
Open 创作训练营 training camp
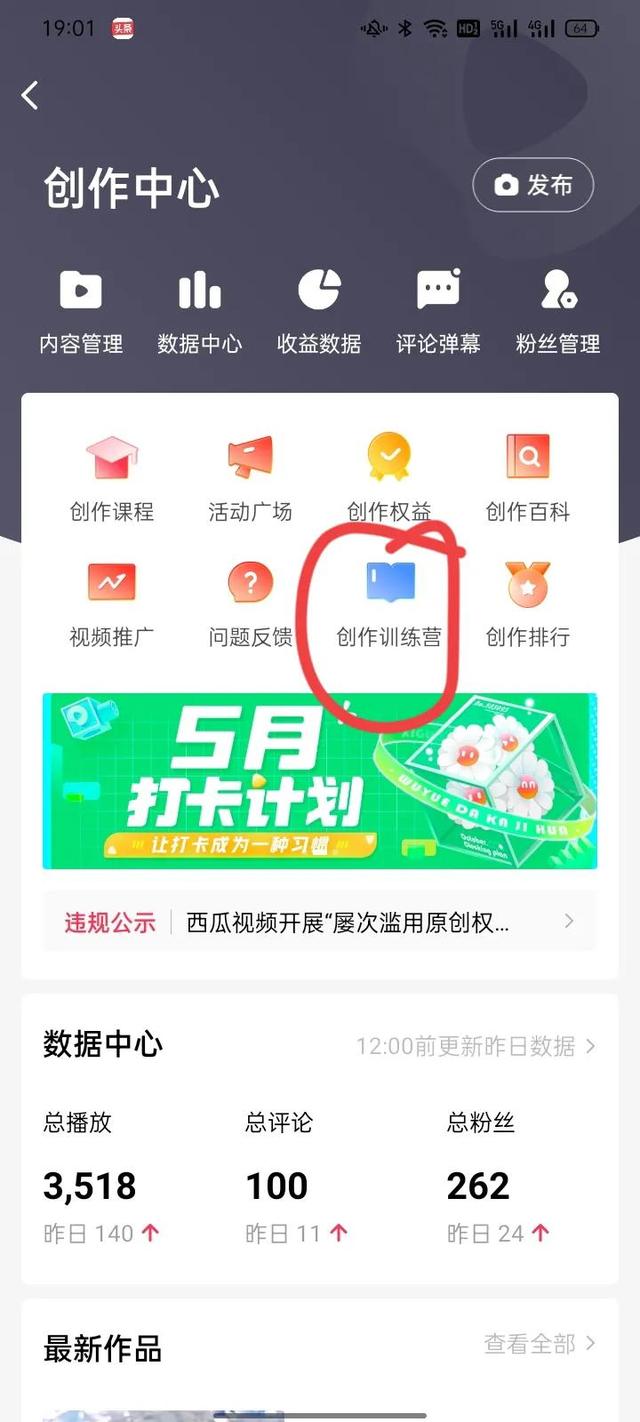(x=389, y=605)
